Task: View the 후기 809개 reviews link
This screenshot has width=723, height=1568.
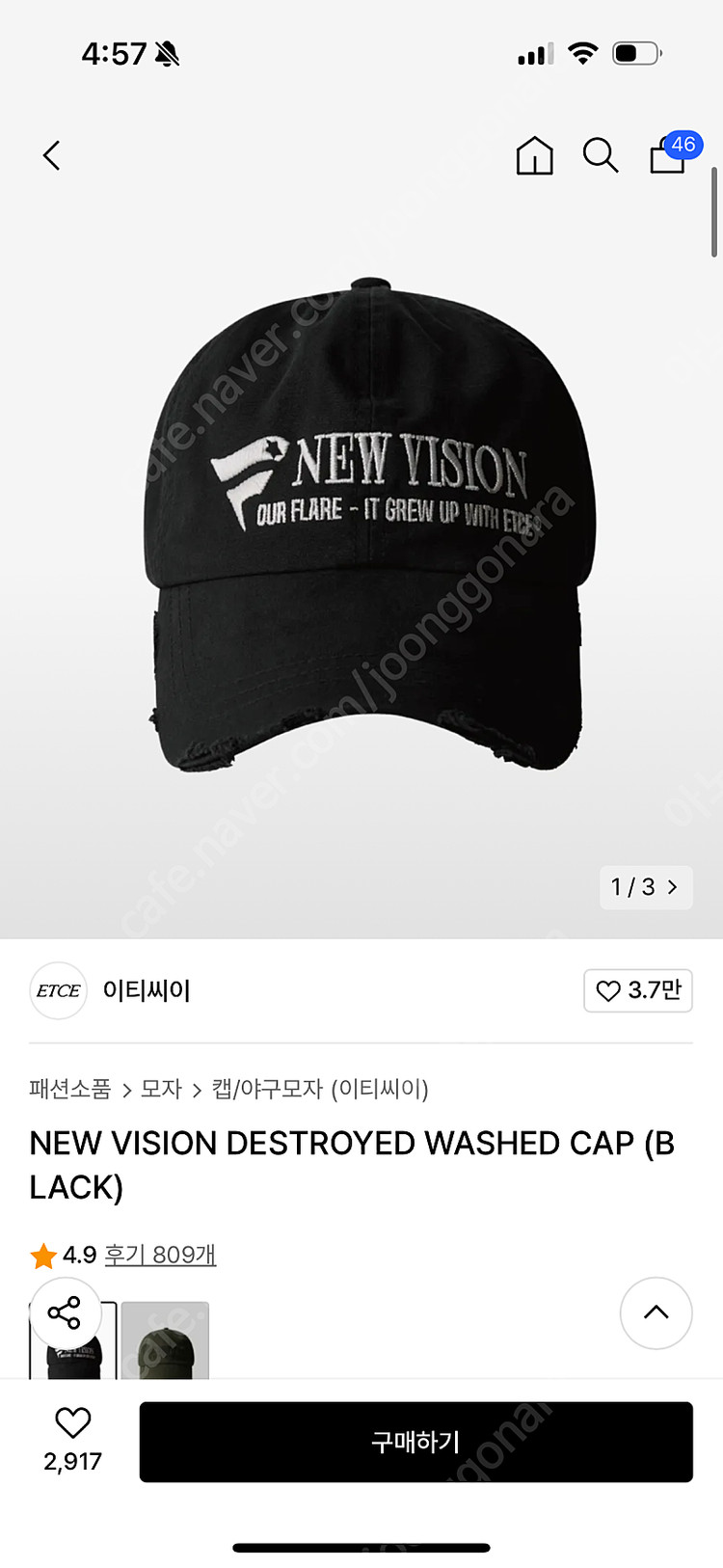Action: (x=160, y=1255)
